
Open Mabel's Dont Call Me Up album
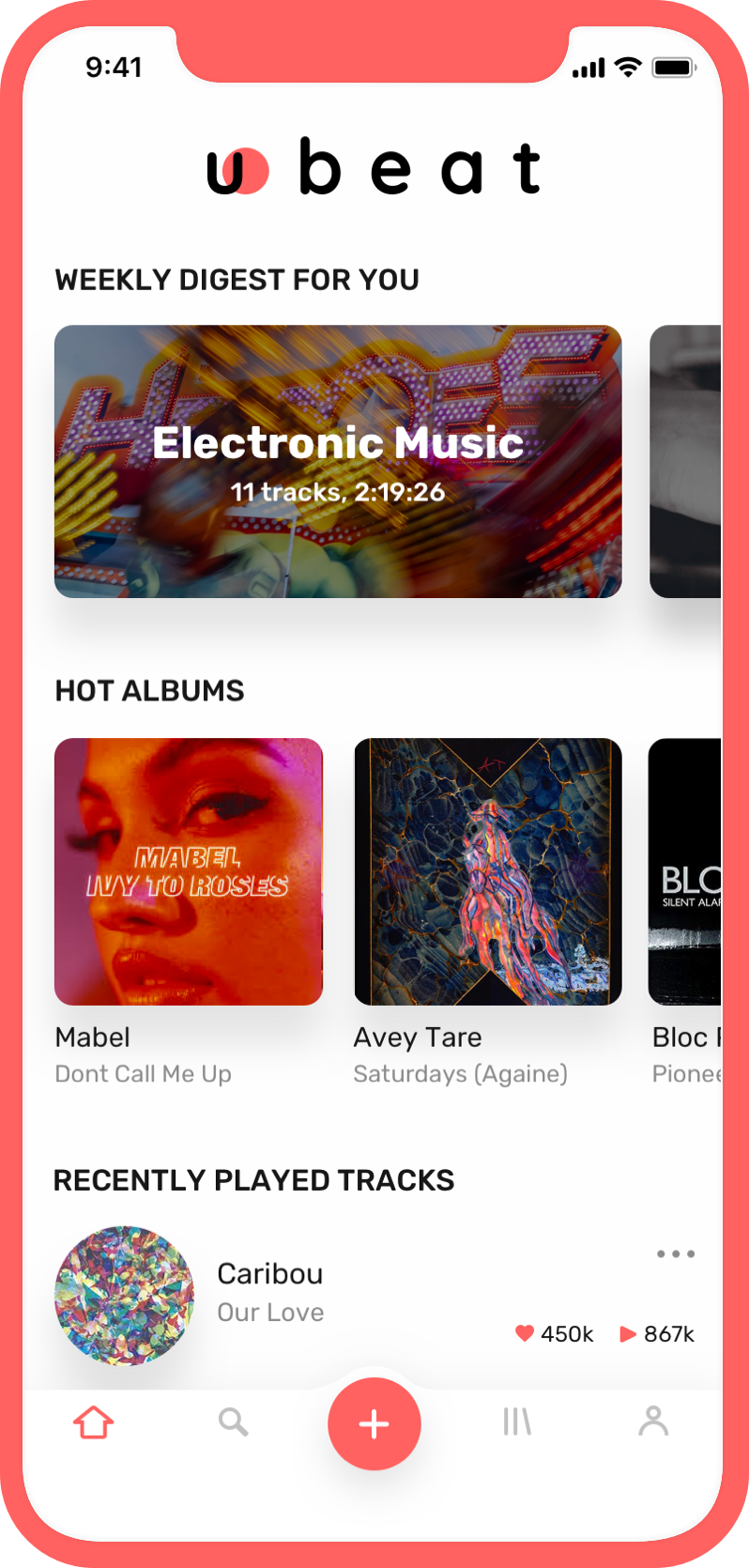pyautogui.click(x=189, y=871)
